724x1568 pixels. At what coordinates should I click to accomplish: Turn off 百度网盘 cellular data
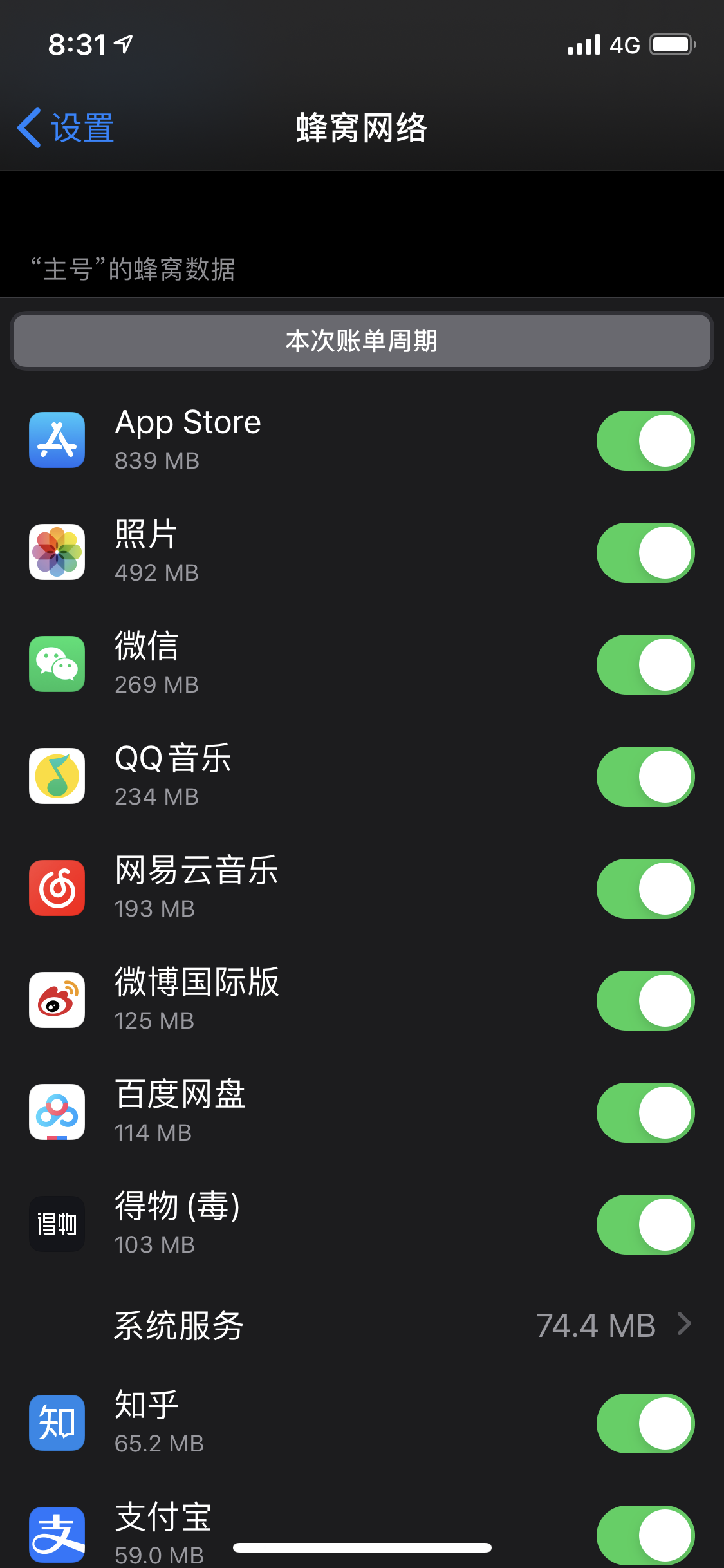click(645, 1113)
